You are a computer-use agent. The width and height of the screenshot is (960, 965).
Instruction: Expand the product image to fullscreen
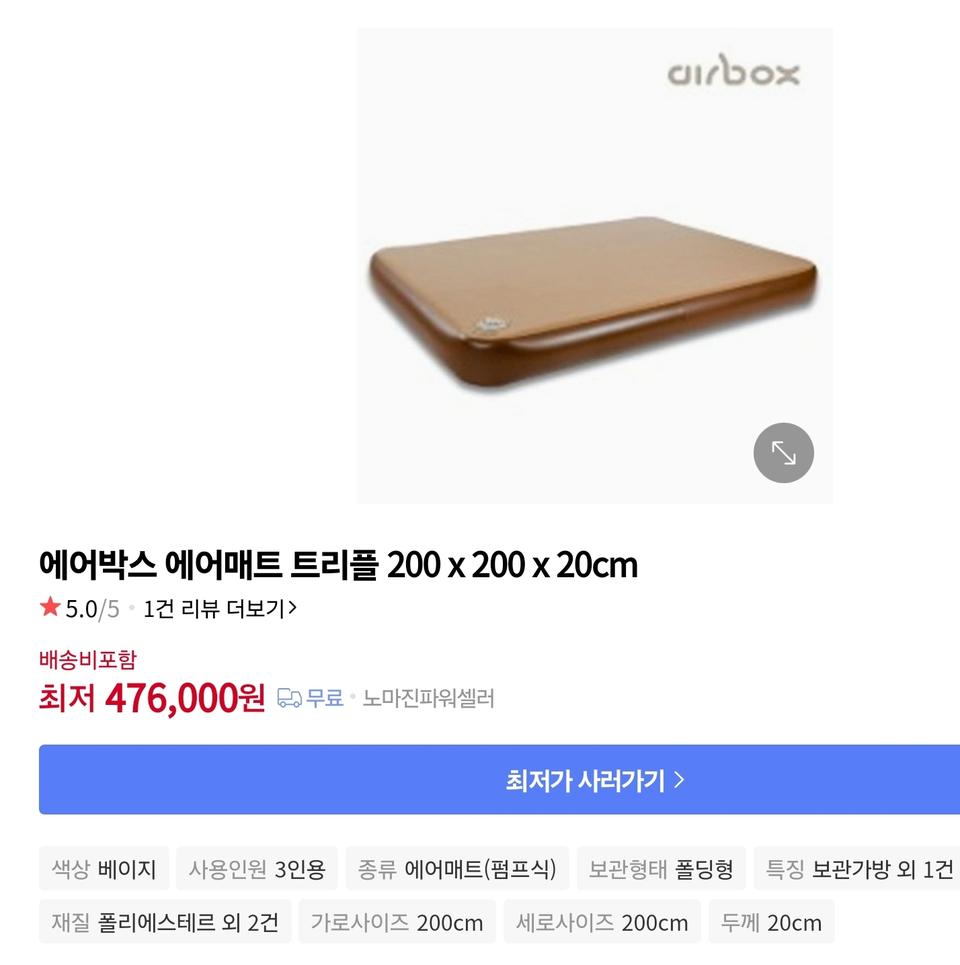(783, 453)
